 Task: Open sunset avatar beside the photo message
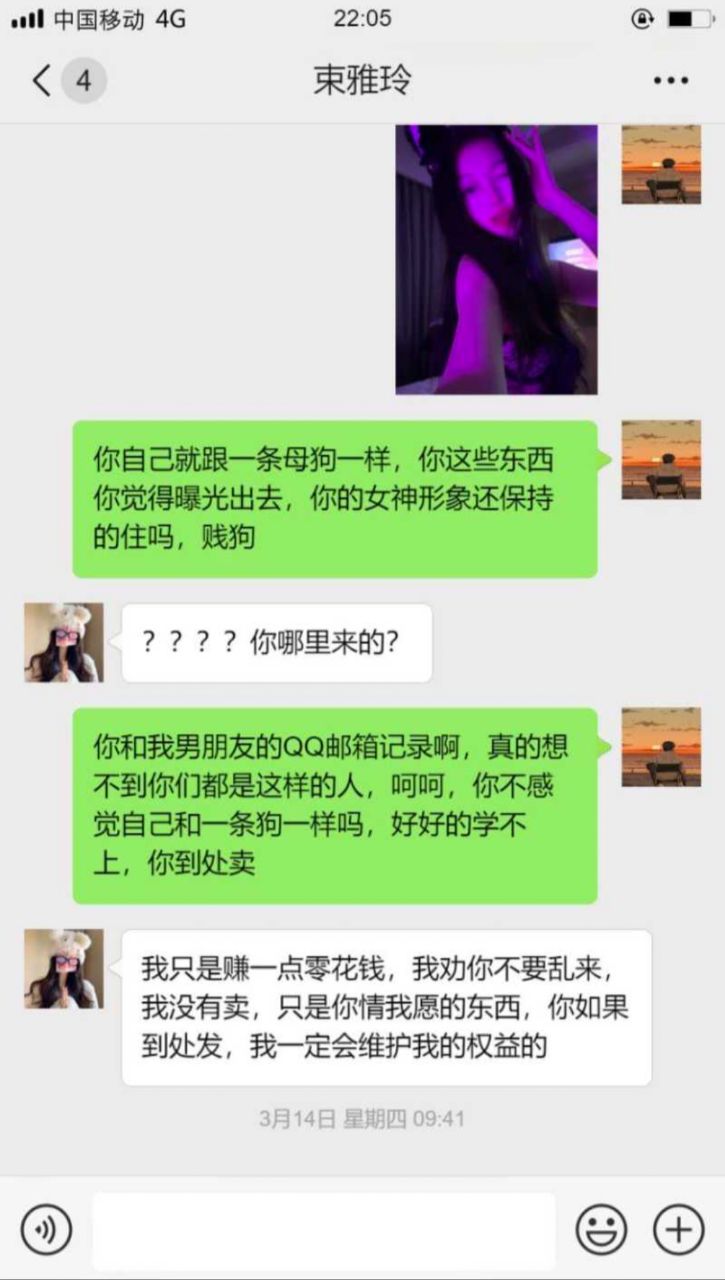[661, 164]
